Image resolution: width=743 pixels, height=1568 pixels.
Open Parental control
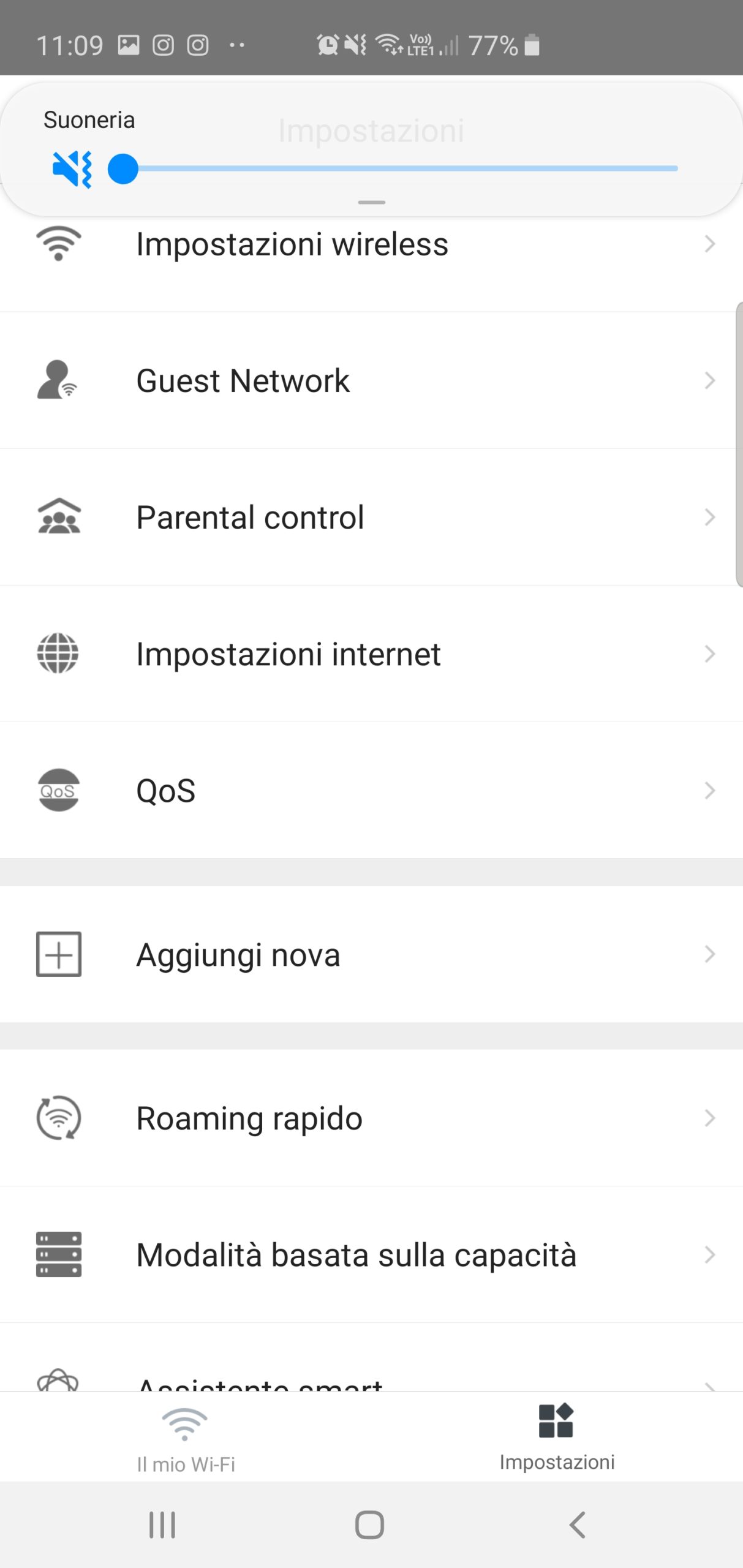click(x=371, y=517)
